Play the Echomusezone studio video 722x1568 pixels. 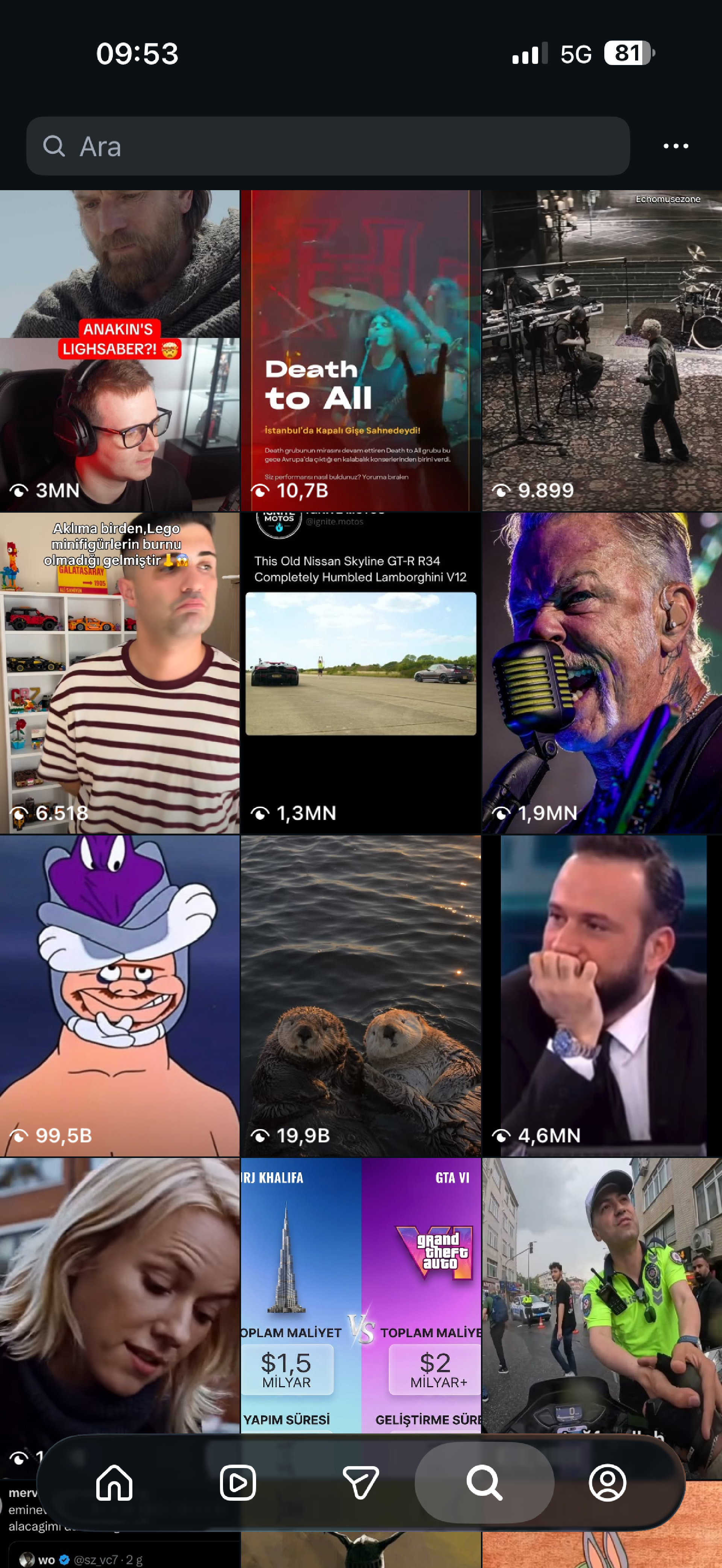coord(602,351)
